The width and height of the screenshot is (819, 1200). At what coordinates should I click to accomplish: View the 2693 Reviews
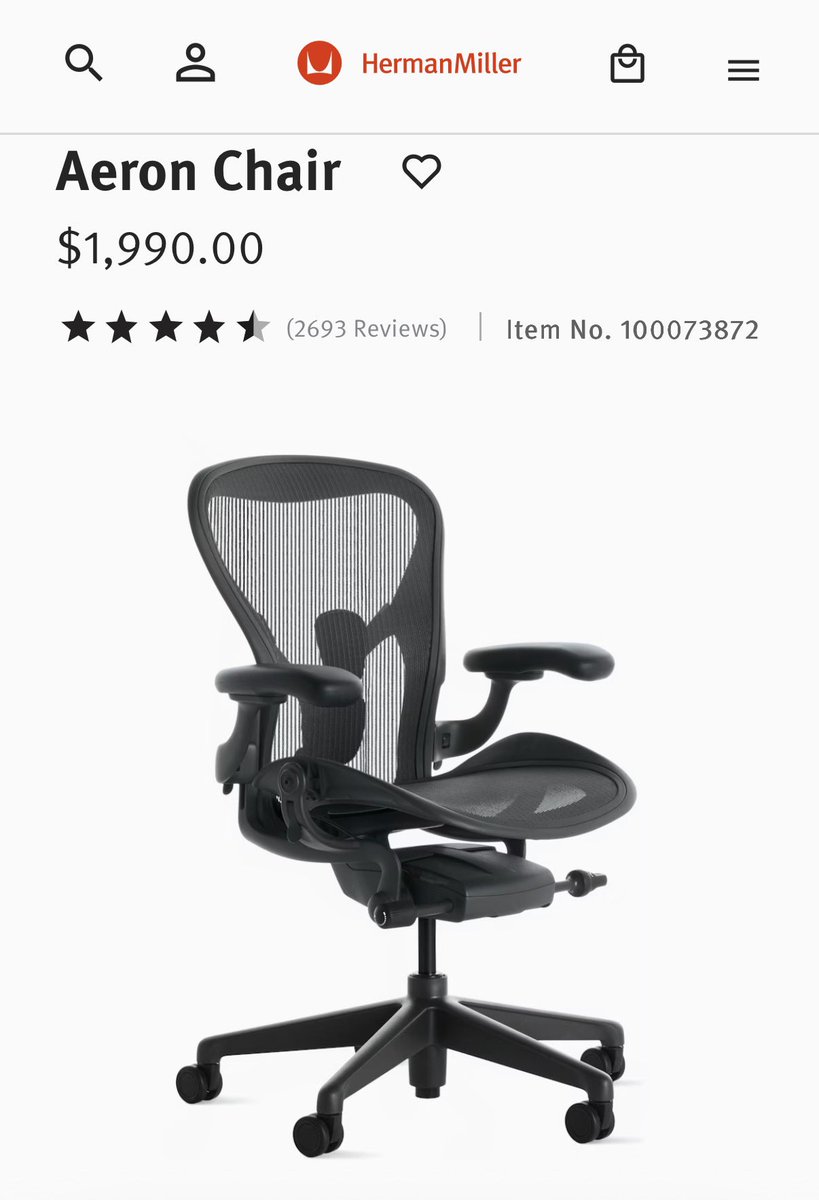click(366, 328)
